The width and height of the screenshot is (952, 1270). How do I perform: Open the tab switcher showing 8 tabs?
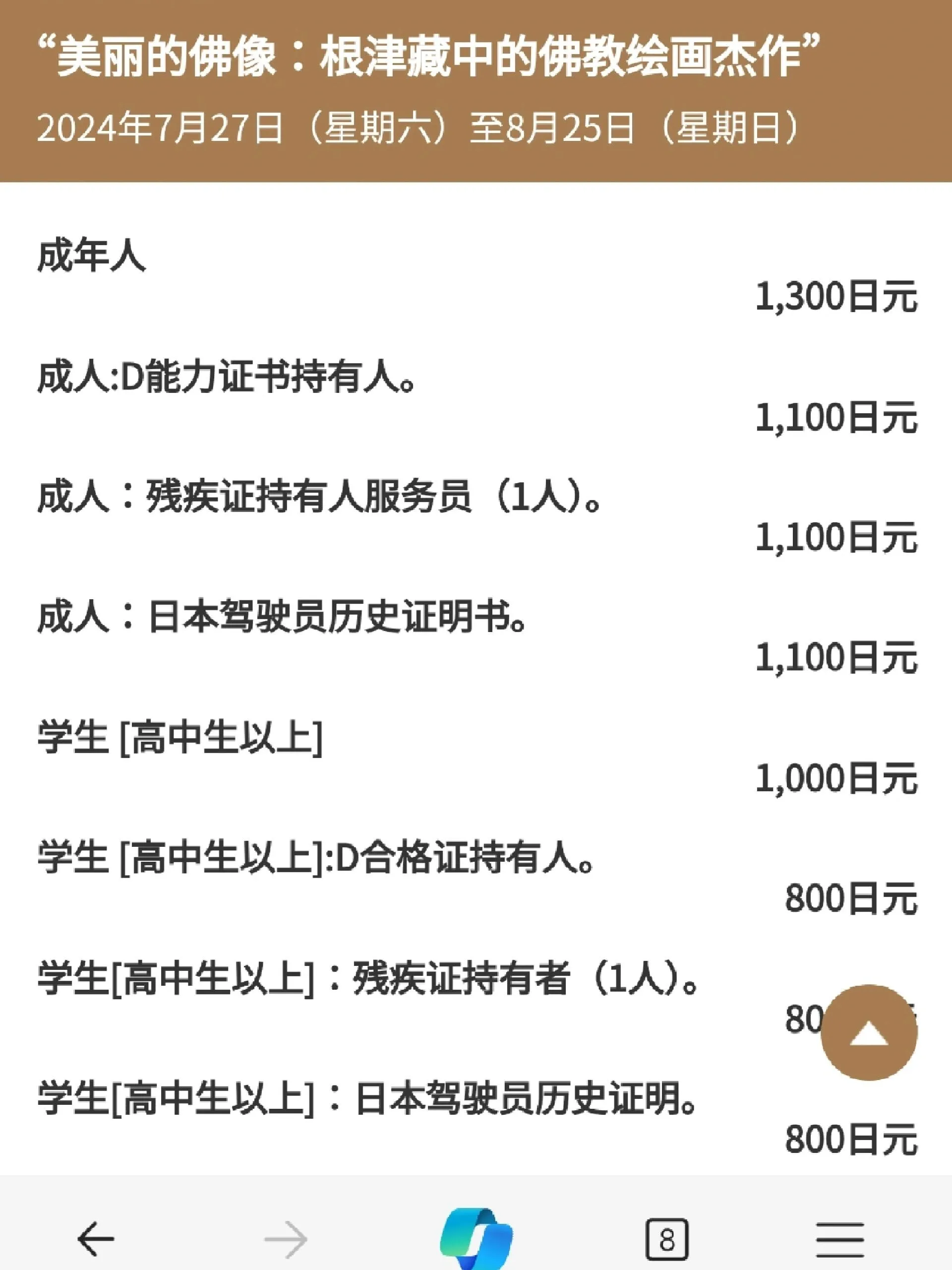coord(666,1238)
